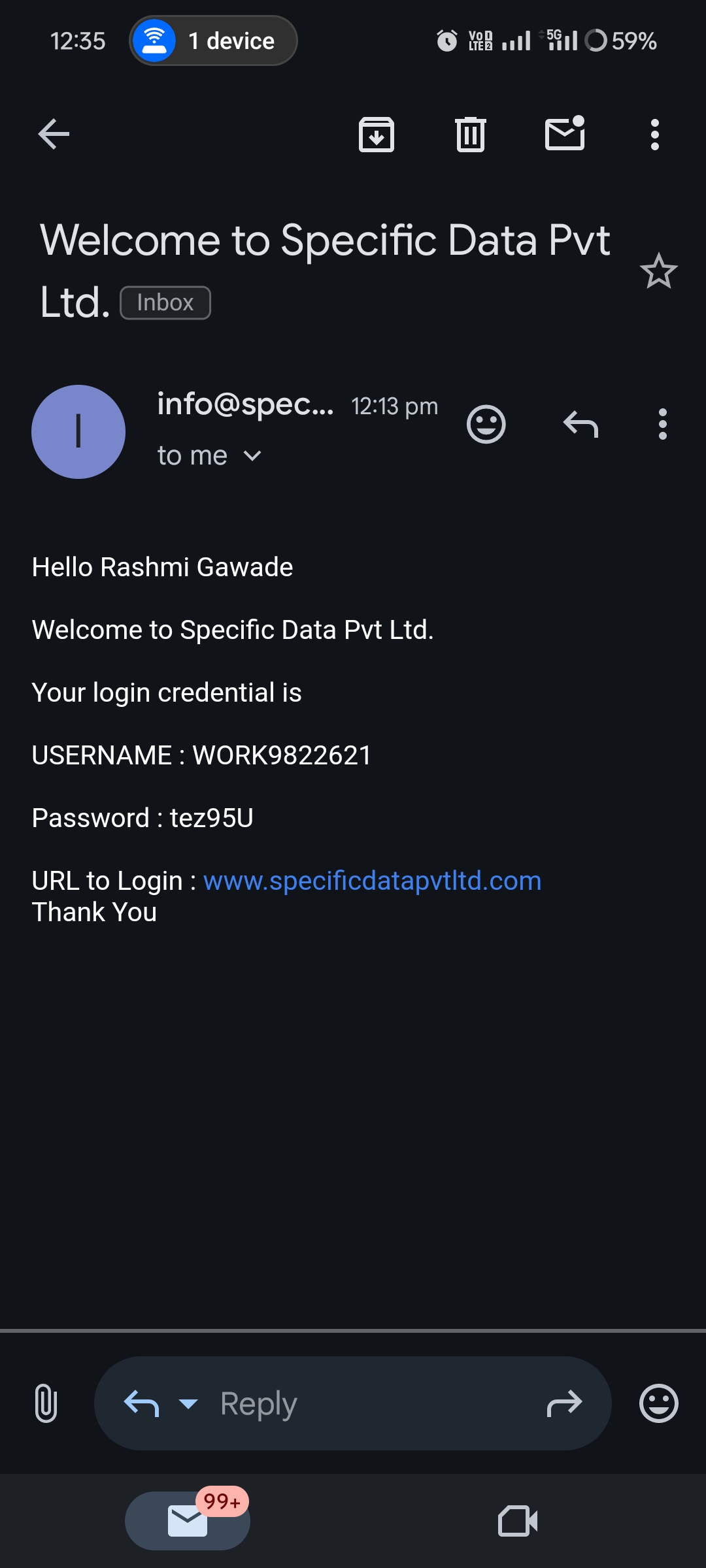
Task: Archive this email
Action: [x=377, y=135]
